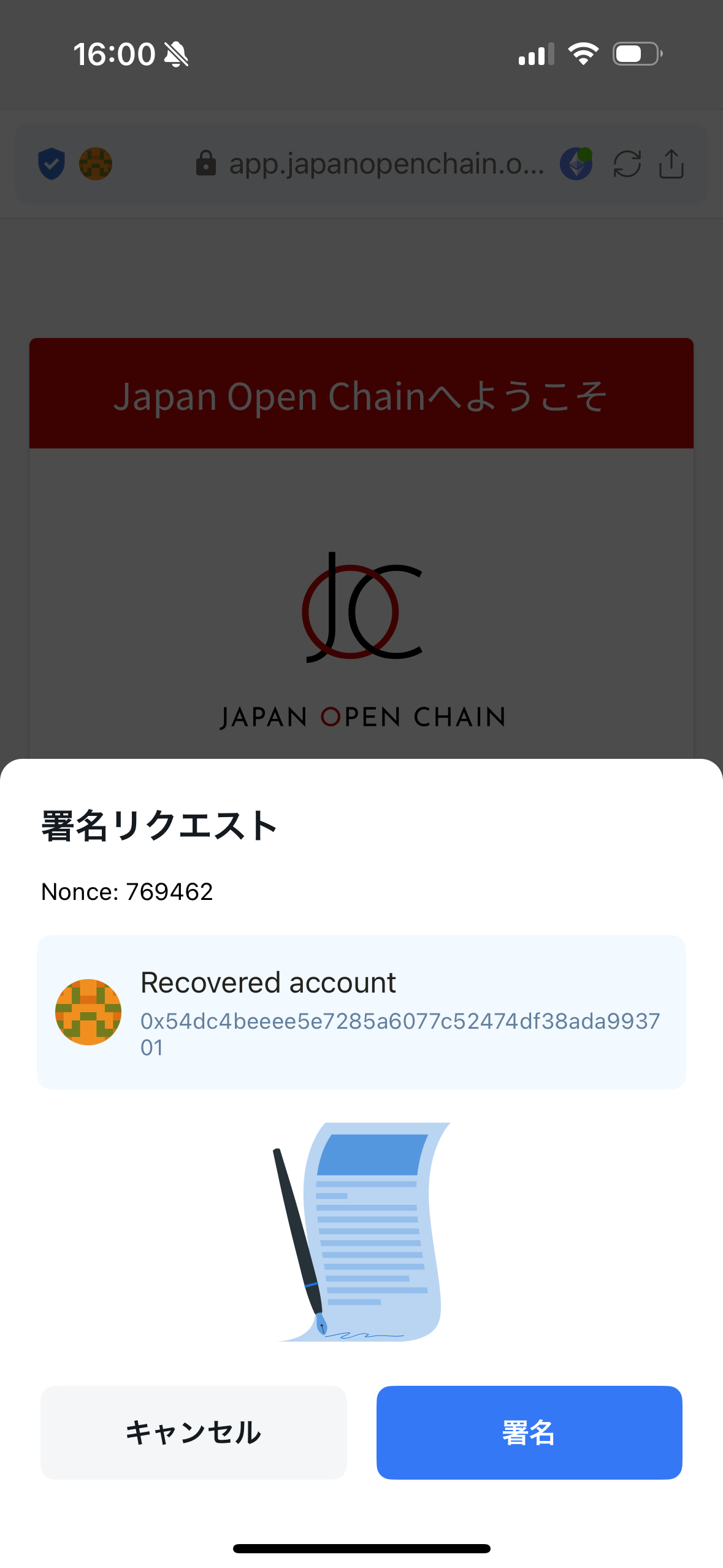Cancel the signature request
The height and width of the screenshot is (1568, 723).
click(x=193, y=1432)
